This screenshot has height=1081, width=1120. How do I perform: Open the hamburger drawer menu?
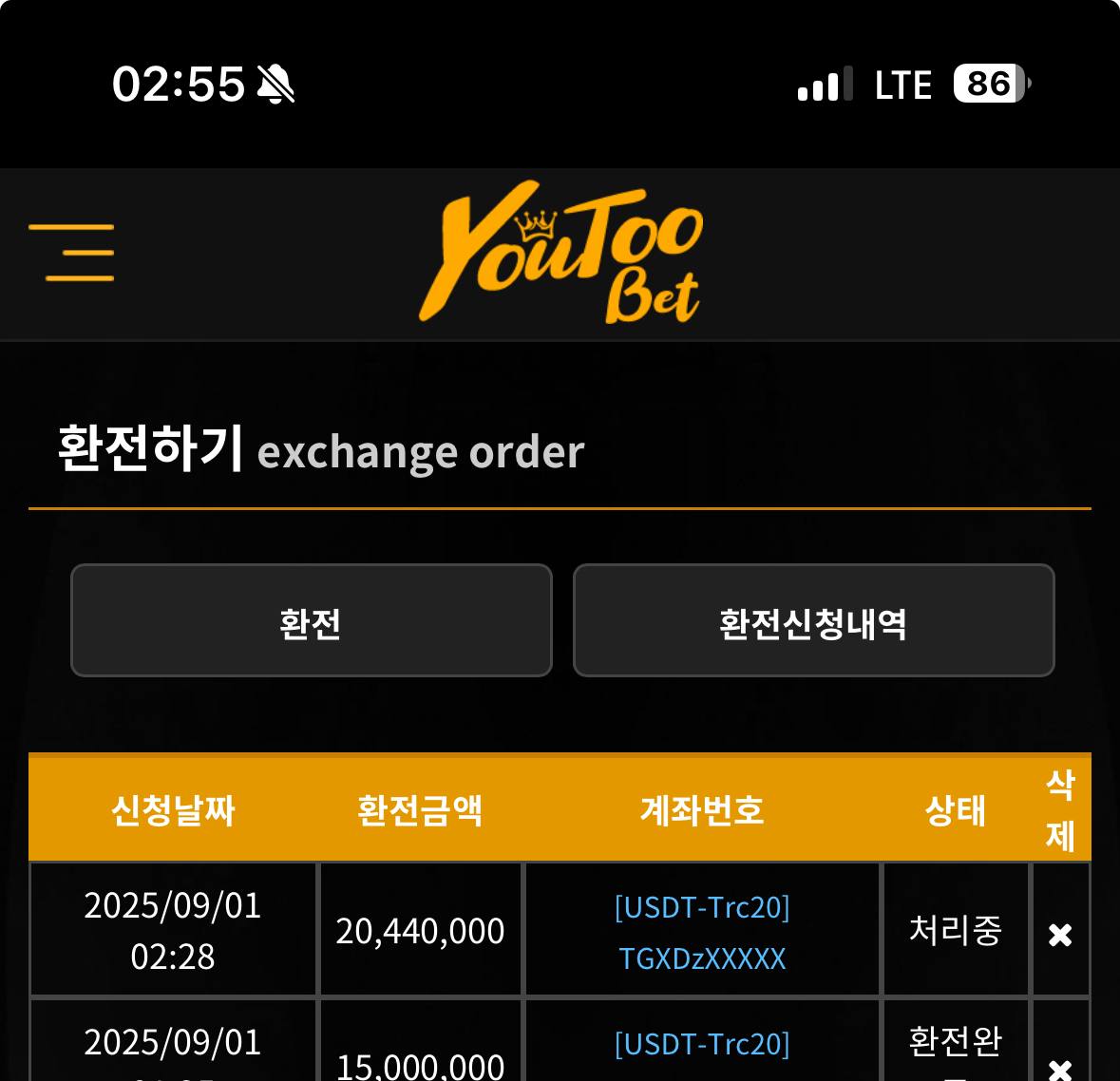point(72,253)
